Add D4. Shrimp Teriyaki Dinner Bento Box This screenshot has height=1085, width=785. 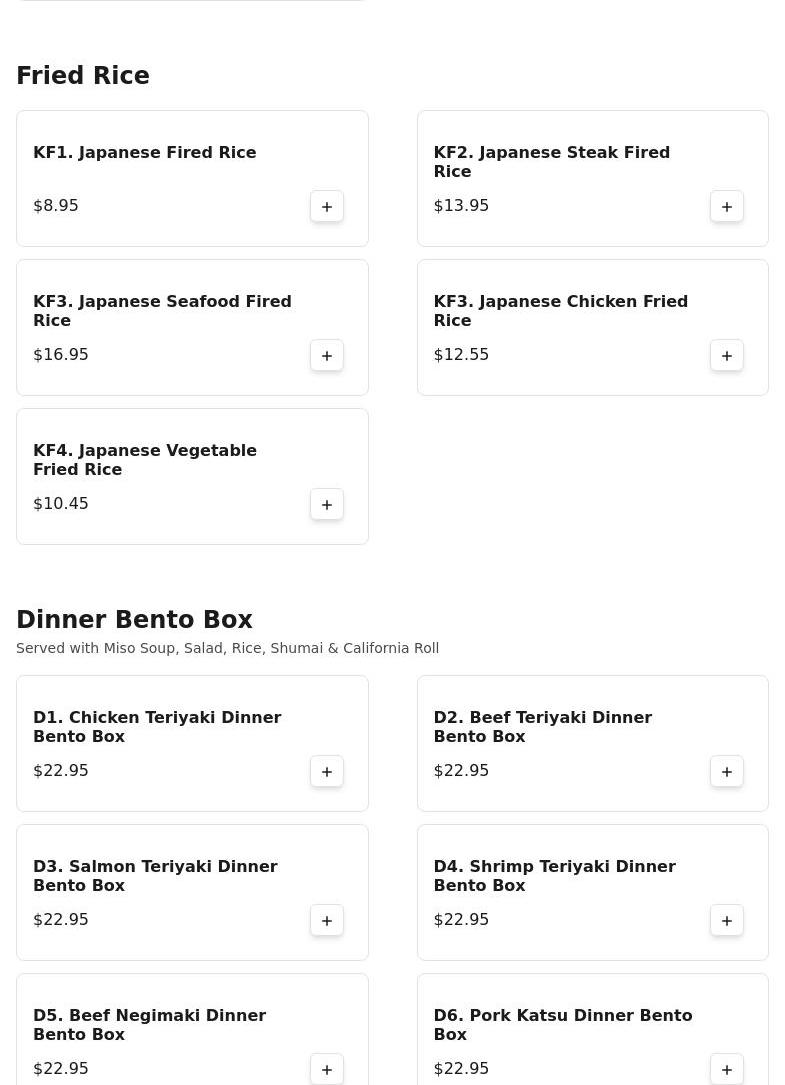coord(727,920)
